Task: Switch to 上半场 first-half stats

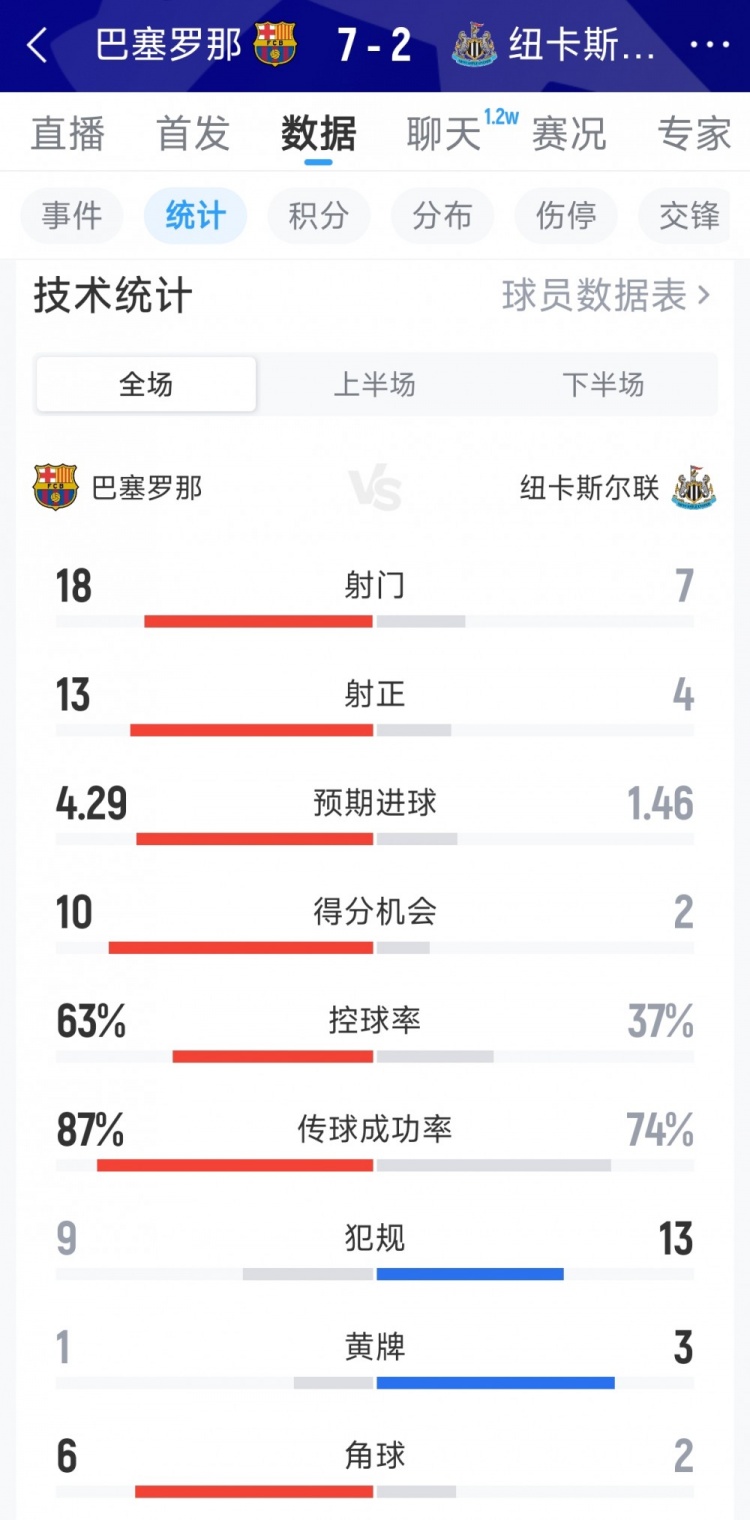Action: [375, 385]
